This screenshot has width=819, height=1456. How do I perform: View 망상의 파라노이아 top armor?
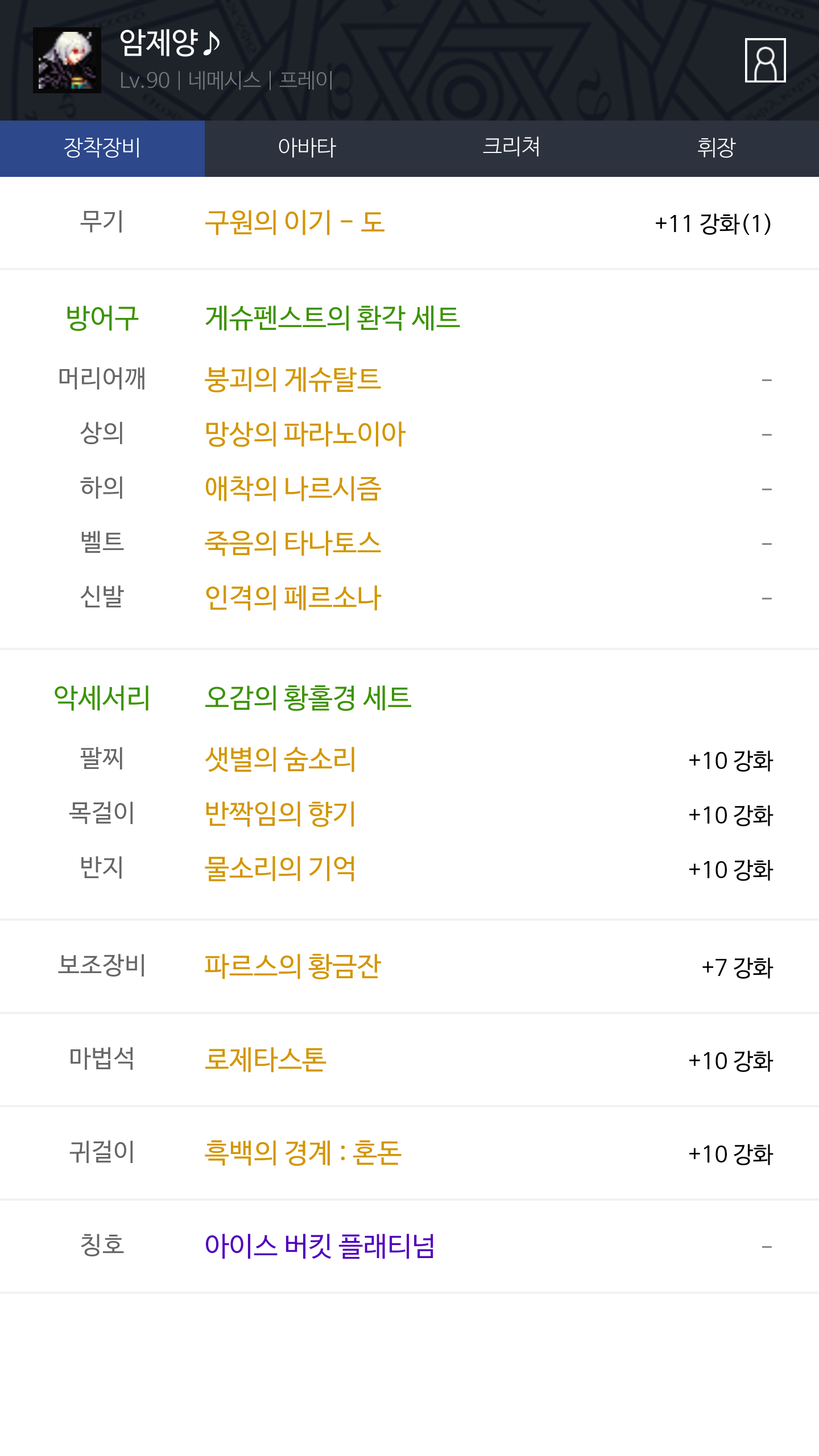(305, 433)
